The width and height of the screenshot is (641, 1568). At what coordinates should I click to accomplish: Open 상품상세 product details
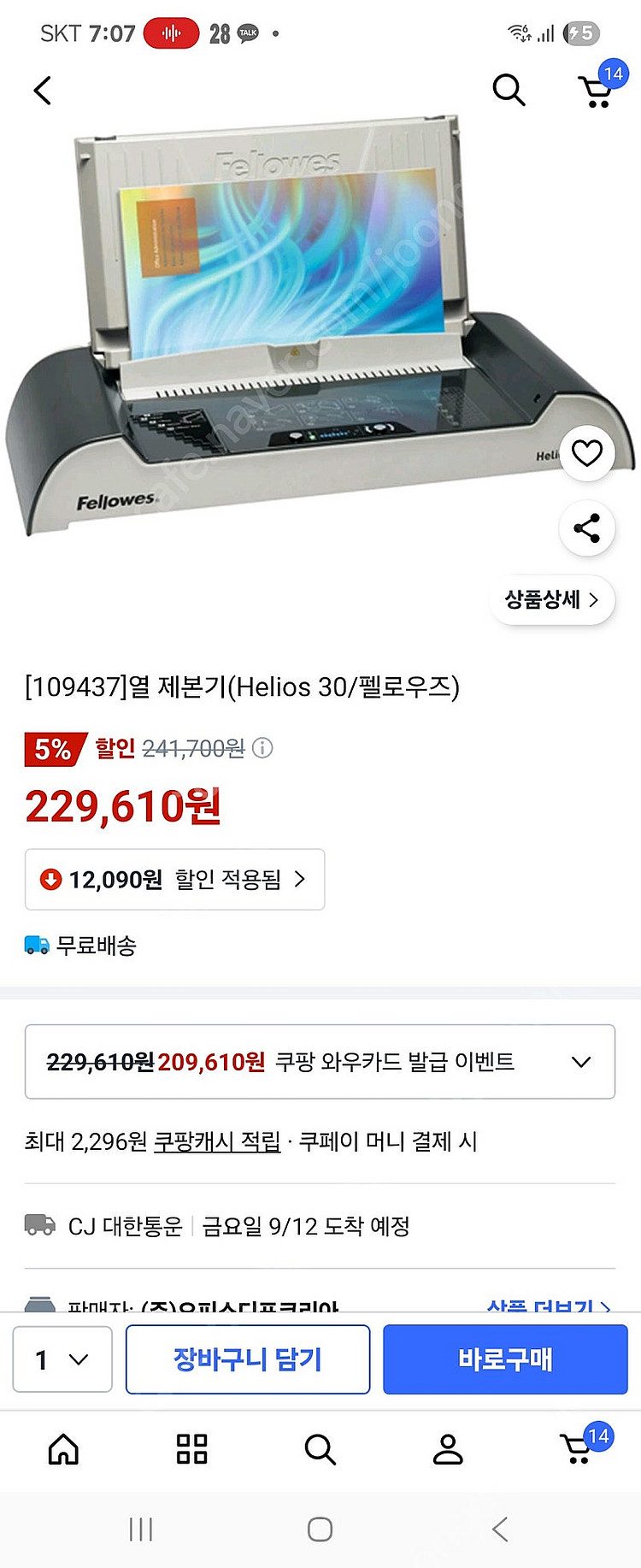(x=551, y=600)
